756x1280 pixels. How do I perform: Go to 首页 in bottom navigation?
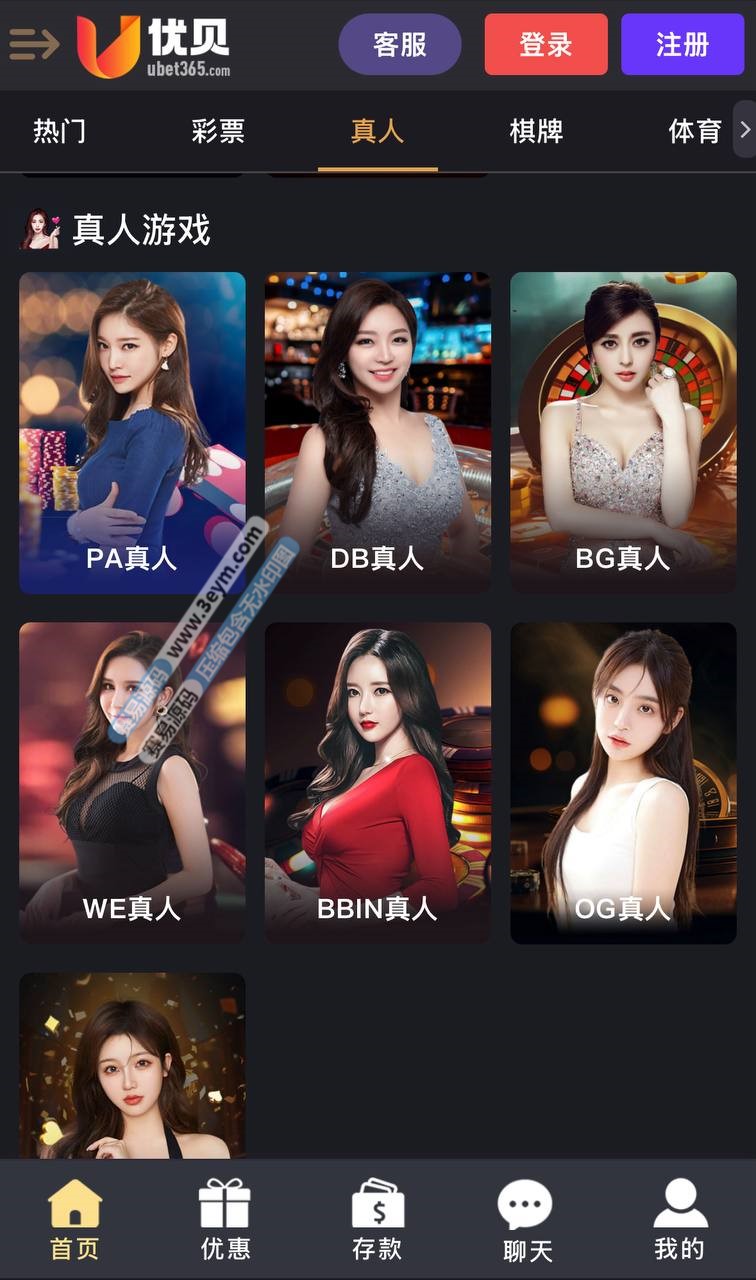(x=75, y=1220)
